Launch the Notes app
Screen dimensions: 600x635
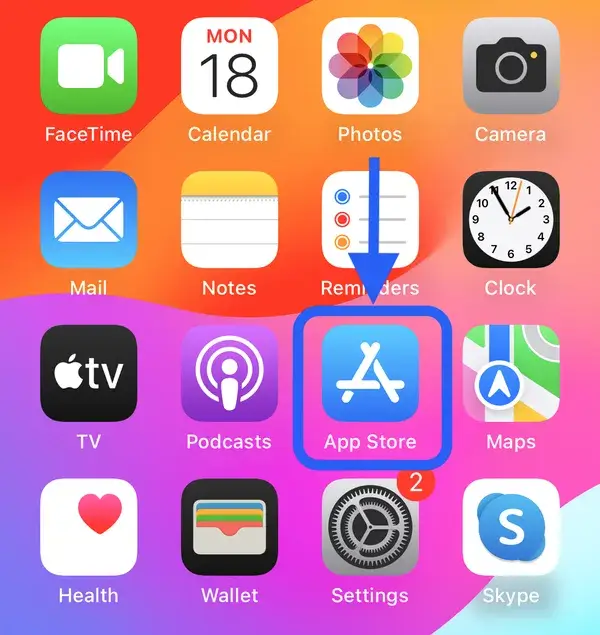[229, 219]
